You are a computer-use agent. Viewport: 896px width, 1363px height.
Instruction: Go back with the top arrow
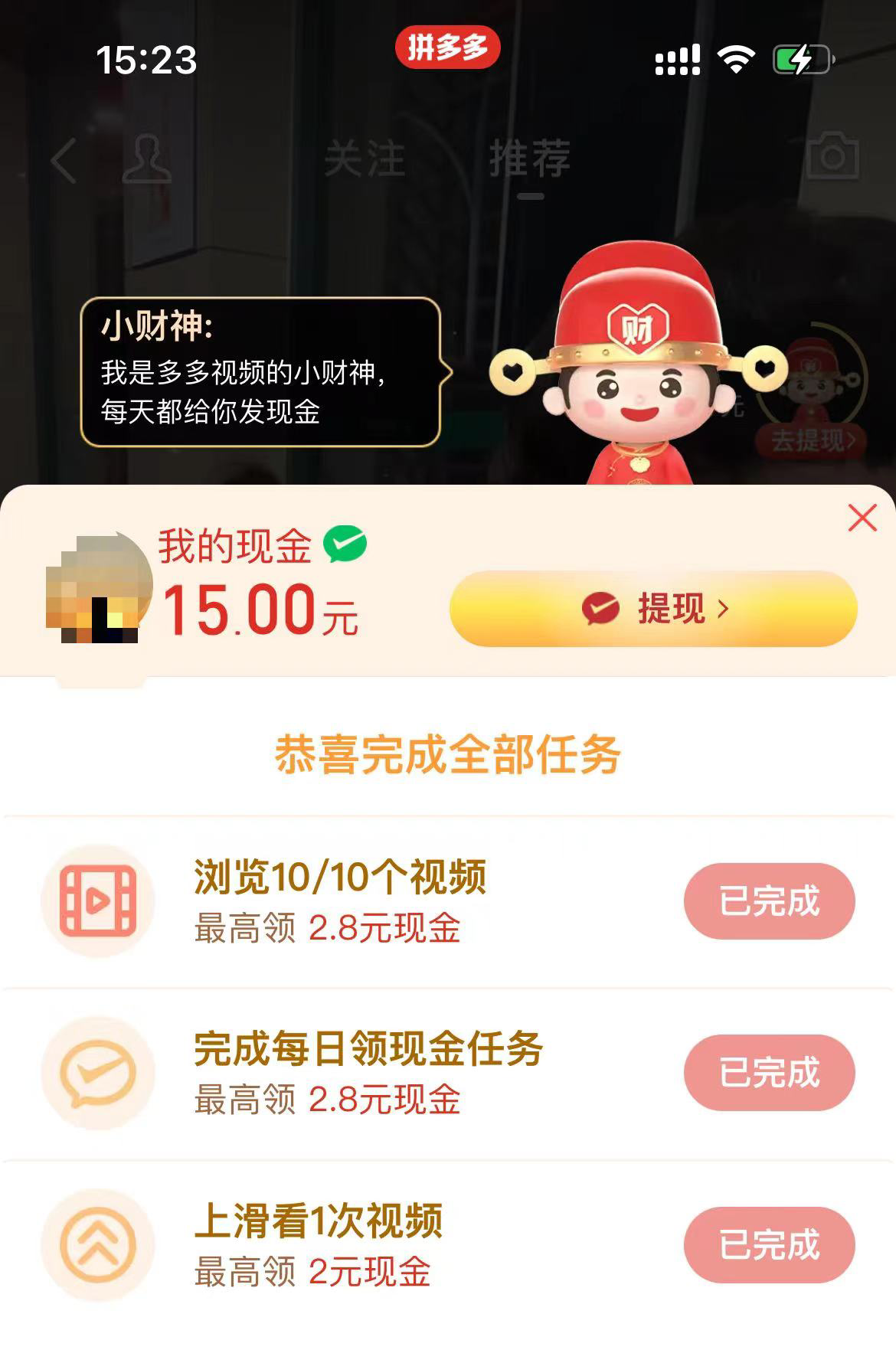(x=64, y=160)
